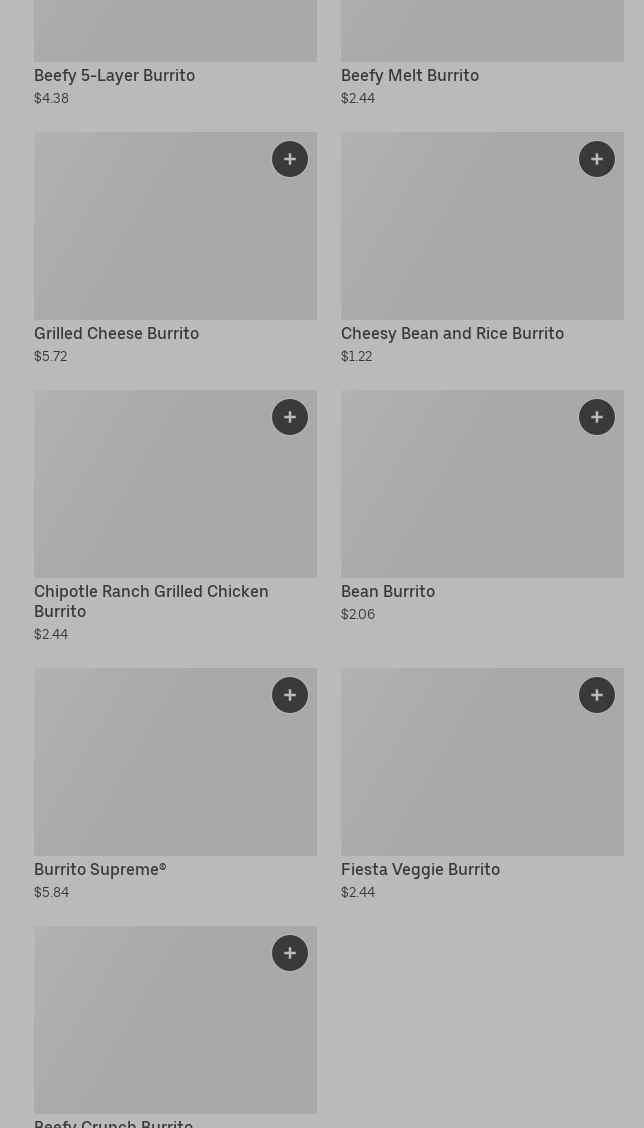Tap plus on Chipotle Ranch Grilled Chicken Burrito
This screenshot has height=1128, width=644.
pyautogui.click(x=290, y=417)
